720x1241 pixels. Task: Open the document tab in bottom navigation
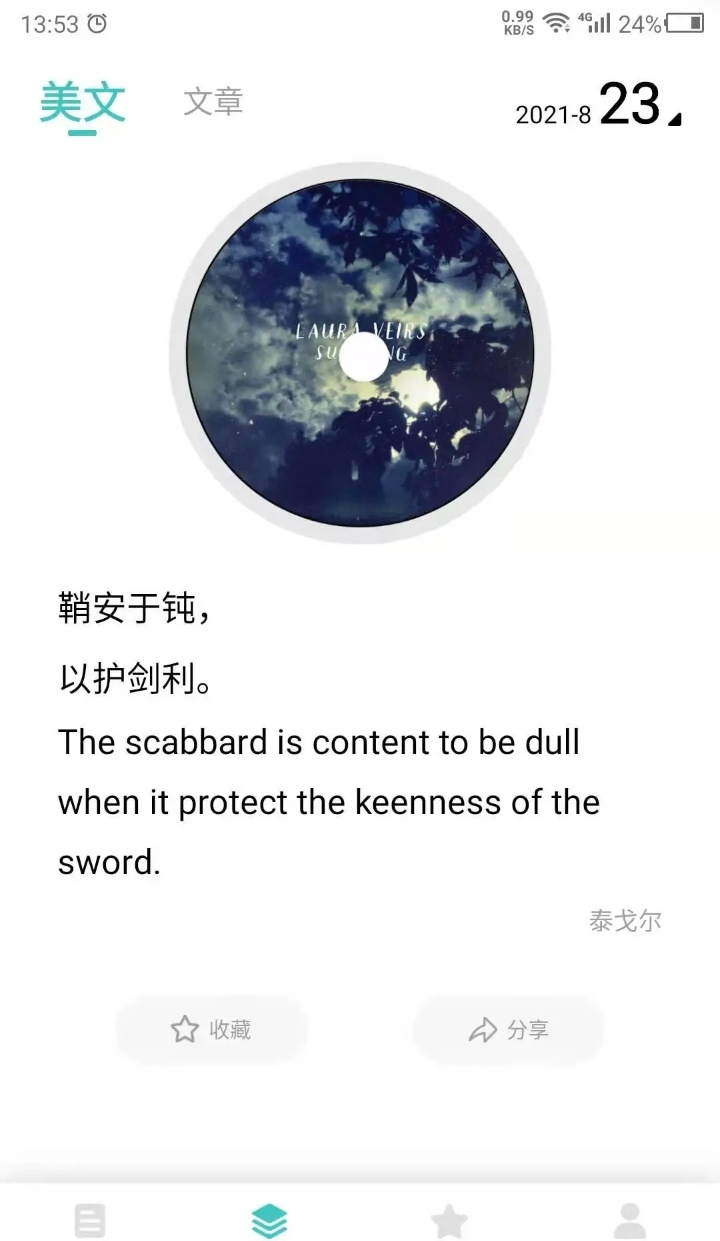[x=90, y=1220]
